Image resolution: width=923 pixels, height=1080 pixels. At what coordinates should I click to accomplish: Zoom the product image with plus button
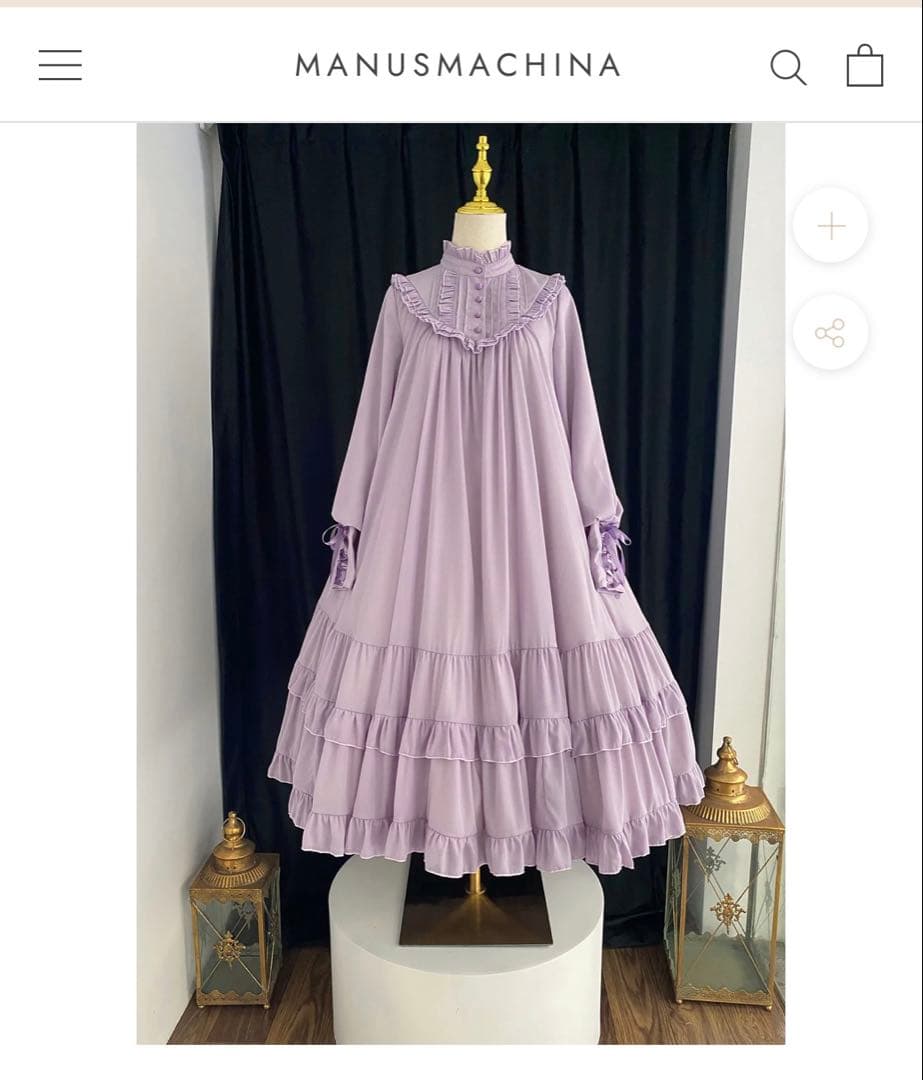coord(831,226)
